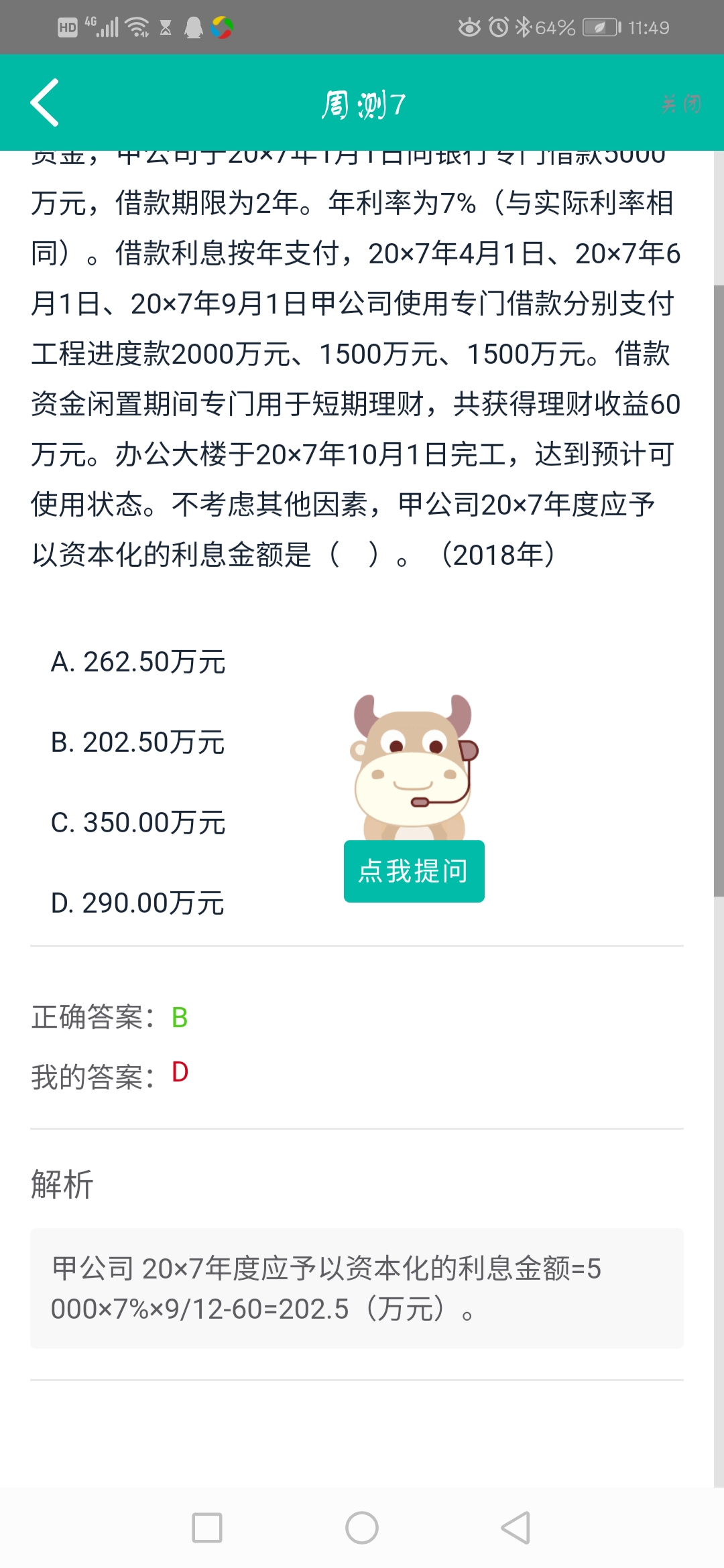Viewport: 724px width, 1568px height.
Task: Tap the faint 关闭 close button
Action: click(681, 104)
